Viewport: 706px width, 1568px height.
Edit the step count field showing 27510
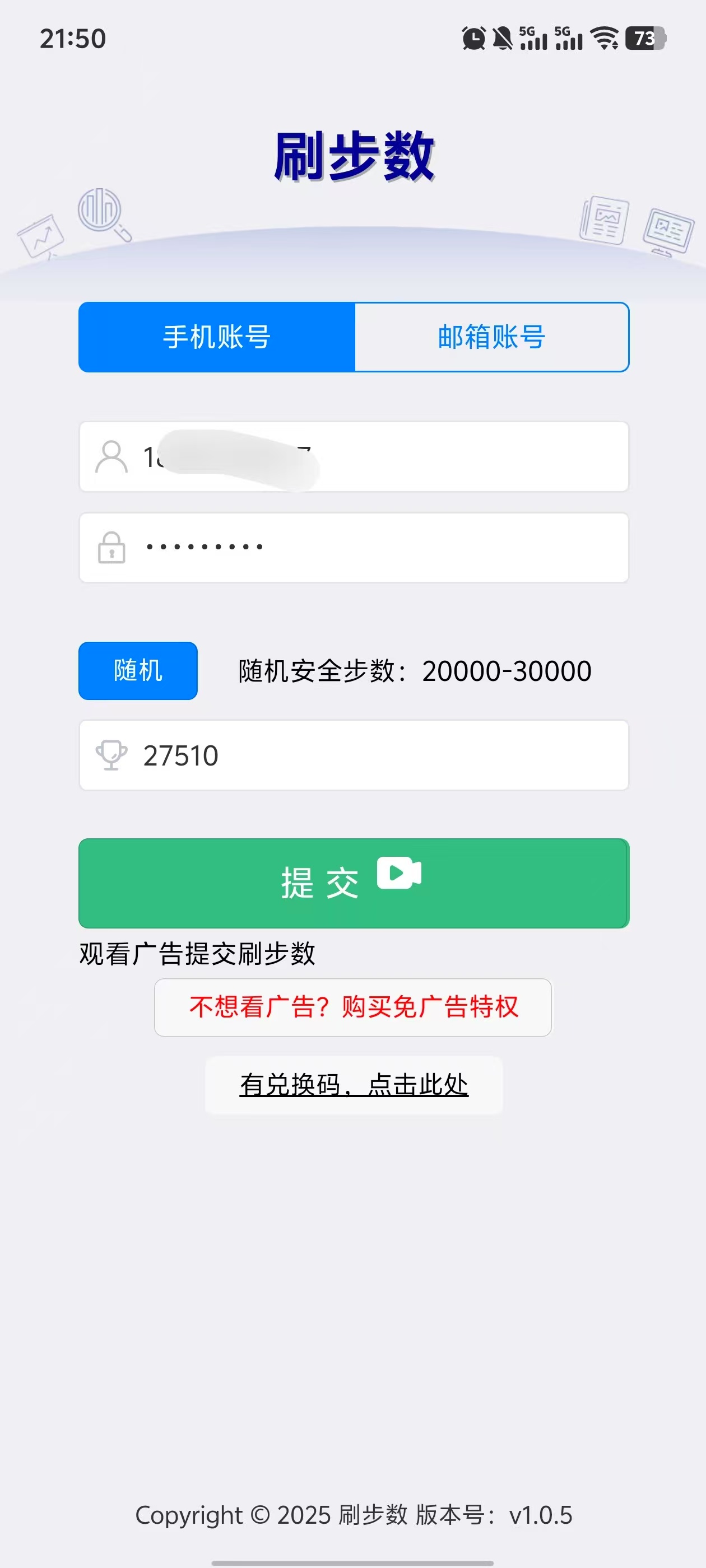click(x=354, y=755)
